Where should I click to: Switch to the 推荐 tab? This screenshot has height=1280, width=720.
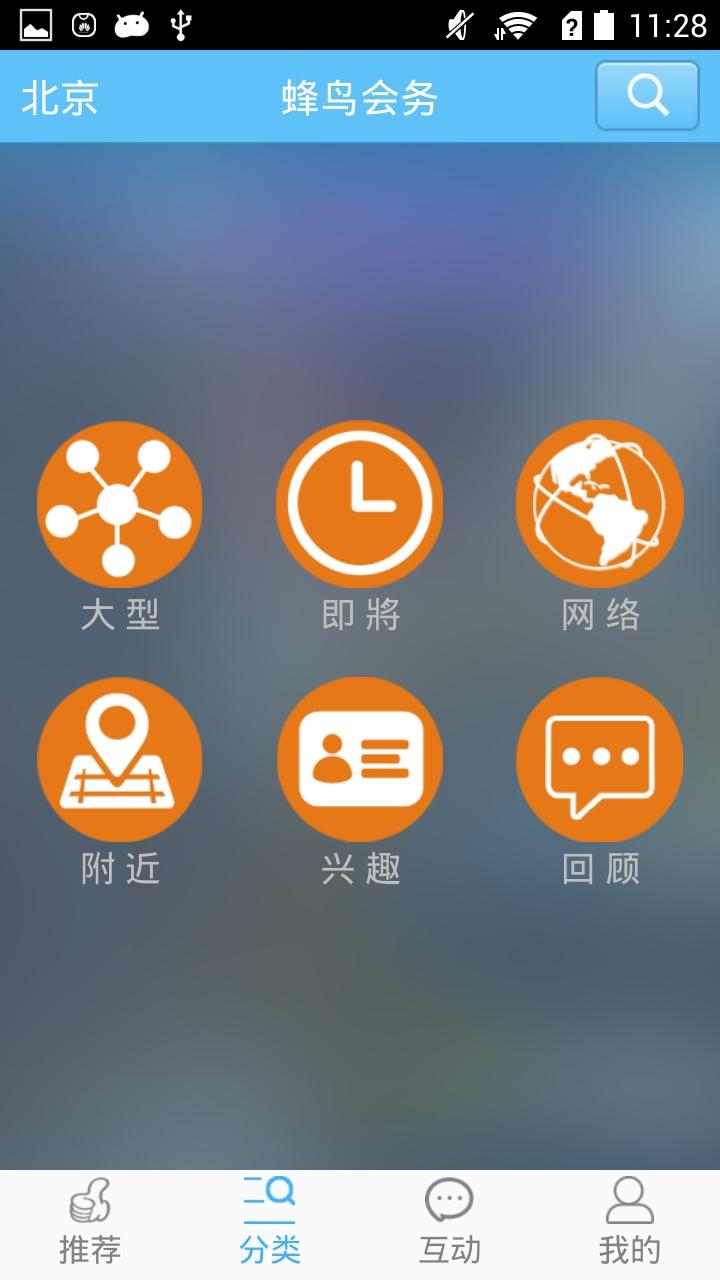(90, 1224)
